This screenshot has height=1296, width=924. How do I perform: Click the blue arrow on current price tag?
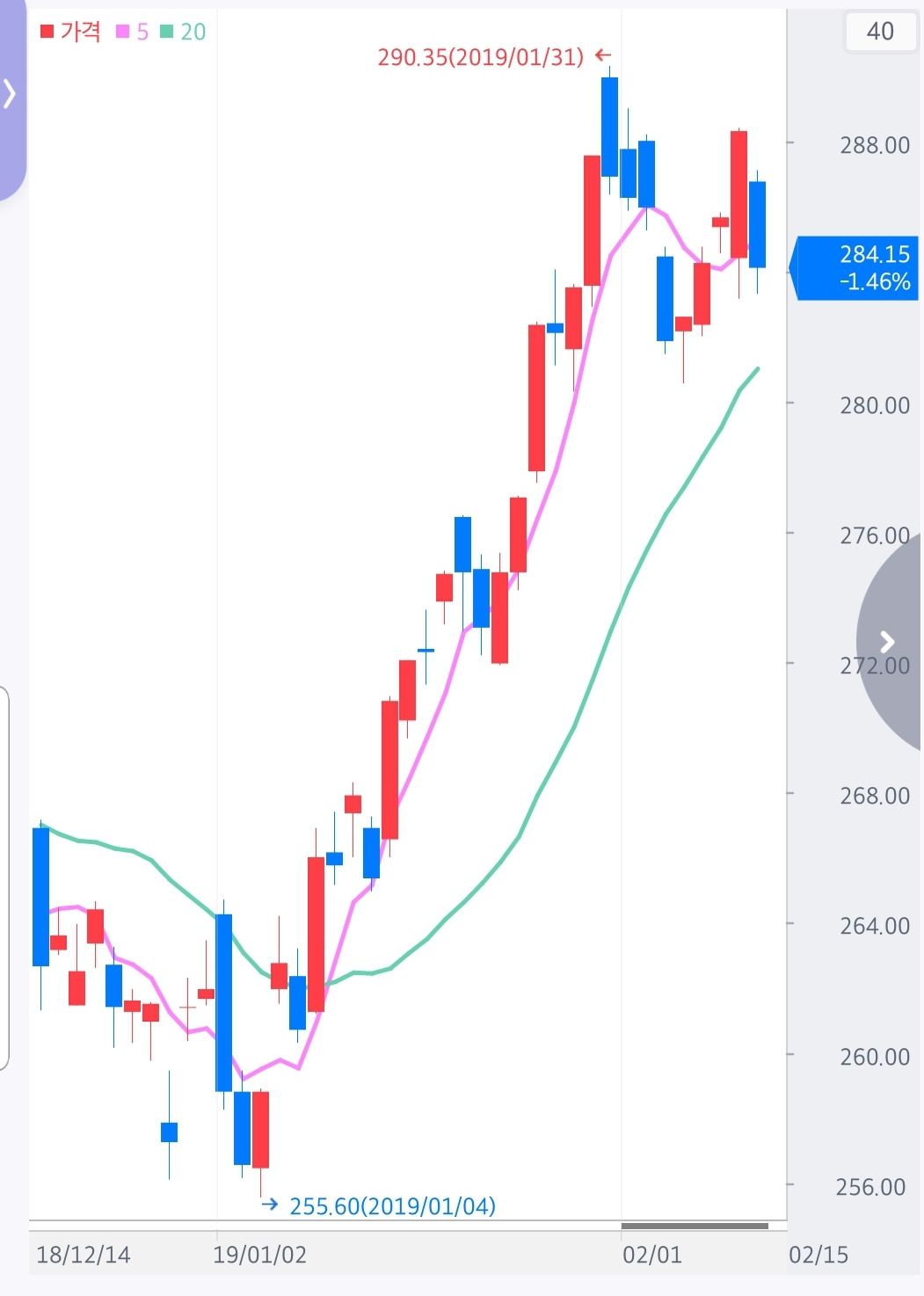[x=796, y=269]
